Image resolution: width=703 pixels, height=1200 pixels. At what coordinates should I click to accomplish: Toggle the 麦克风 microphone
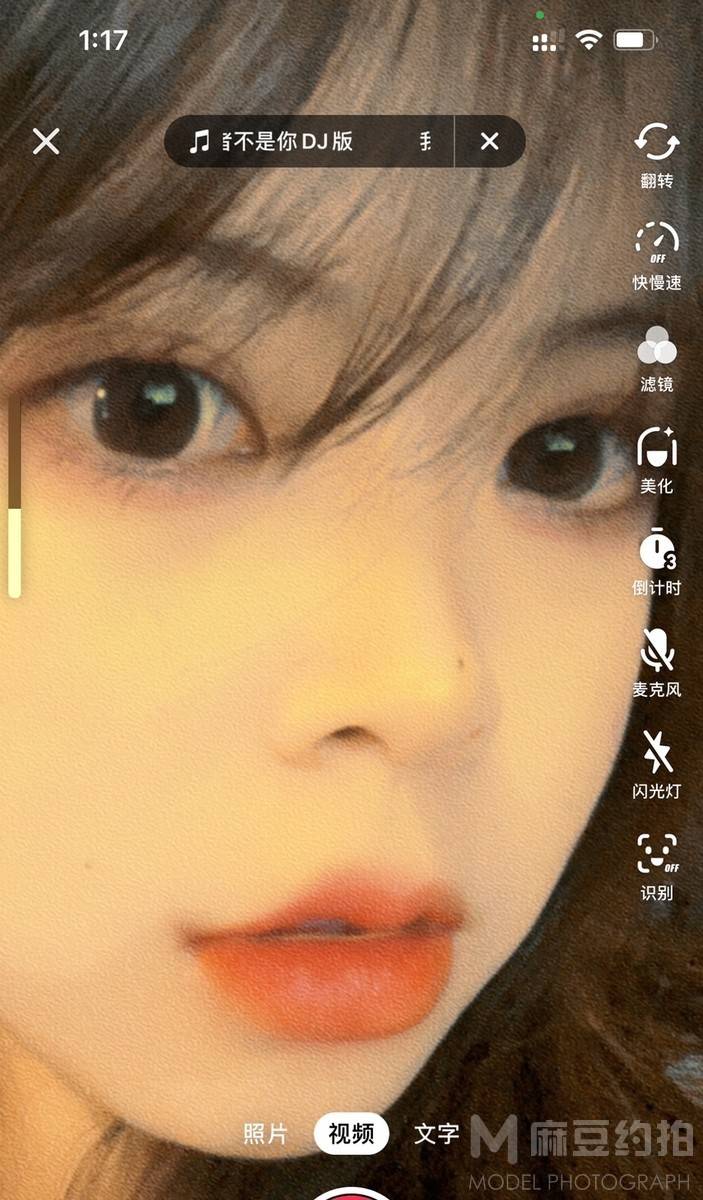coord(657,662)
